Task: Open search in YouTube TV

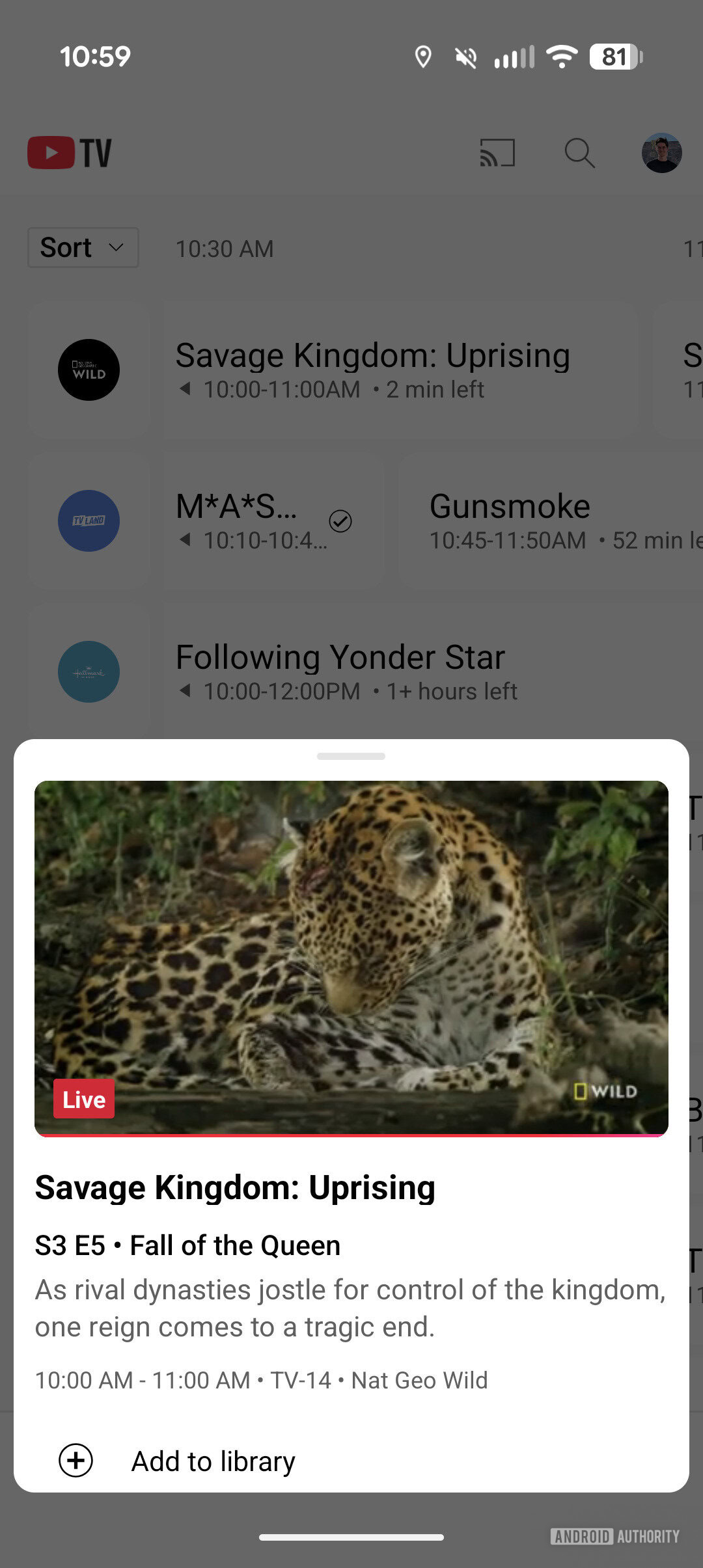Action: (579, 154)
